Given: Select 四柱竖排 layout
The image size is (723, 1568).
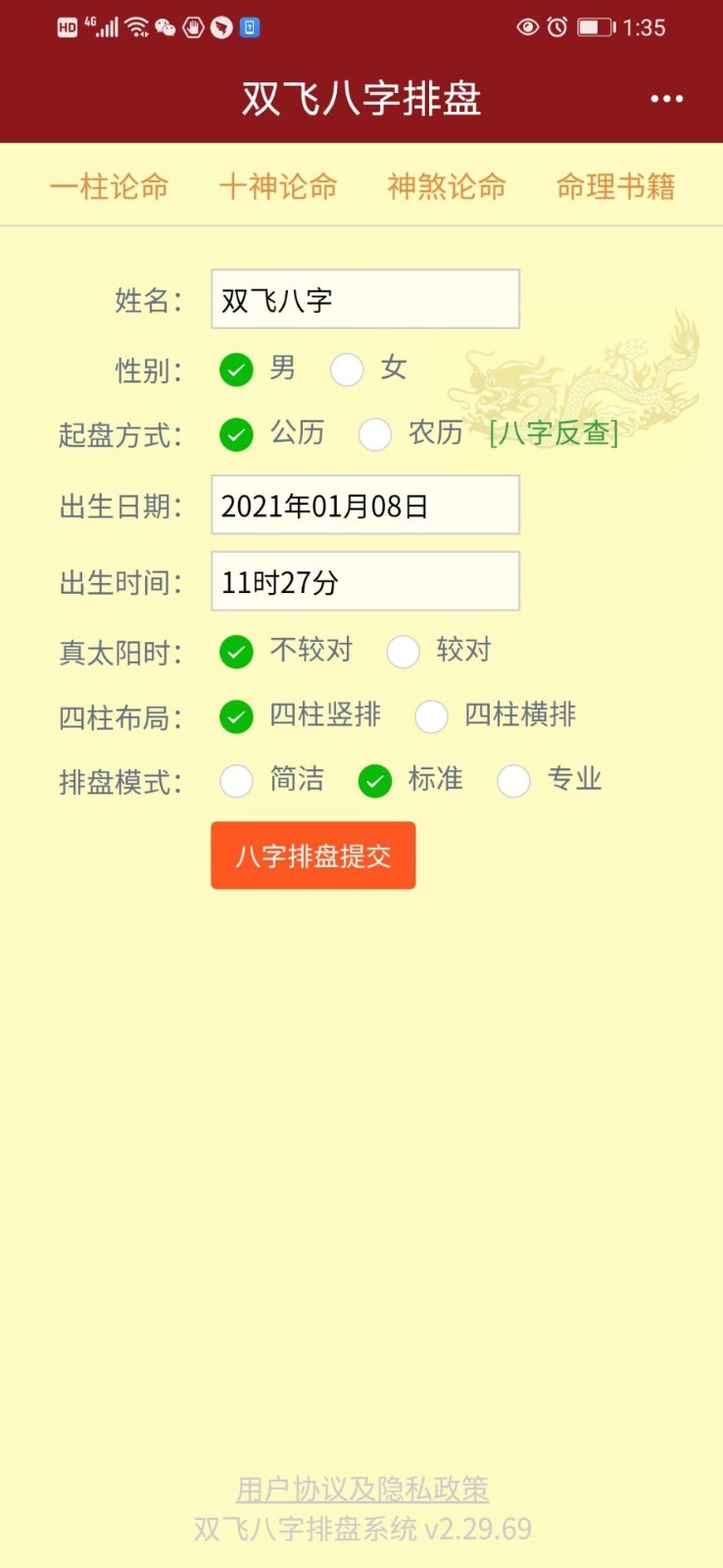Looking at the screenshot, I should (301, 715).
